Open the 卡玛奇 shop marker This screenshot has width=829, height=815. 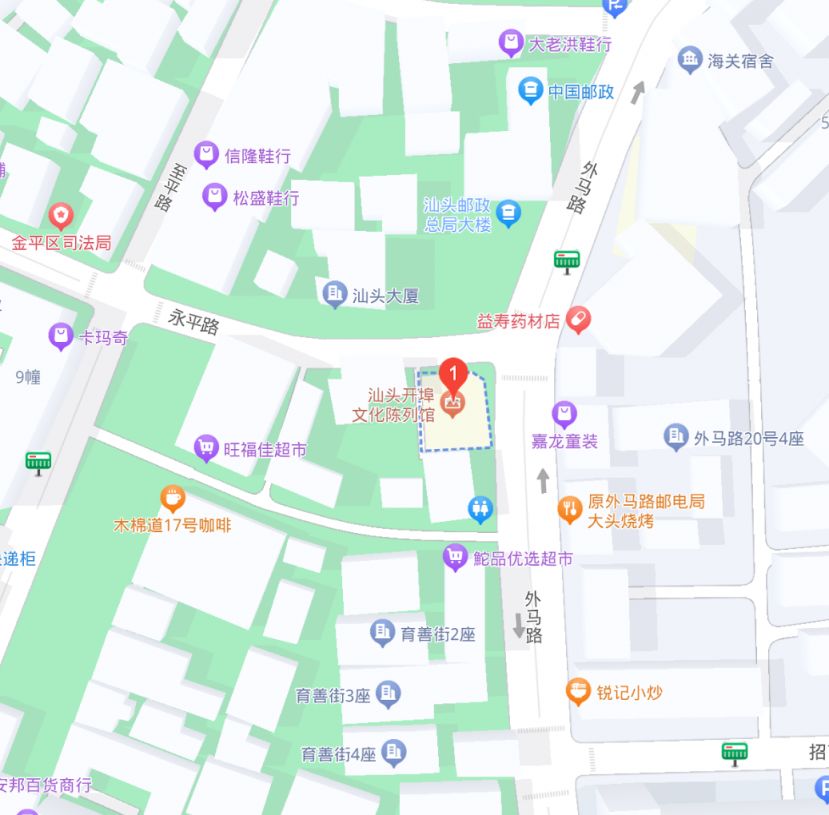tap(62, 336)
